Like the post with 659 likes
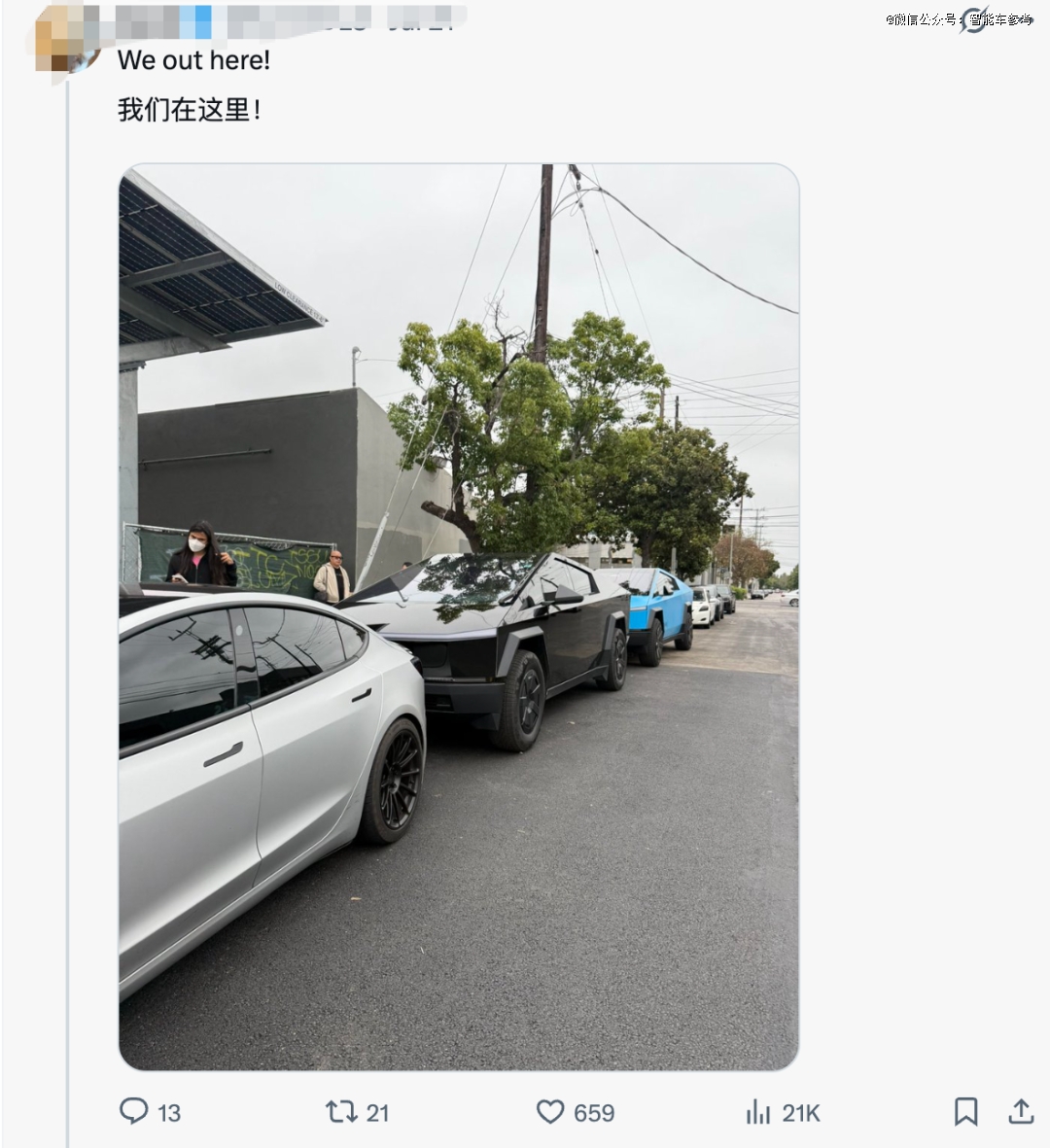The height and width of the screenshot is (1148, 1050). 550,1111
